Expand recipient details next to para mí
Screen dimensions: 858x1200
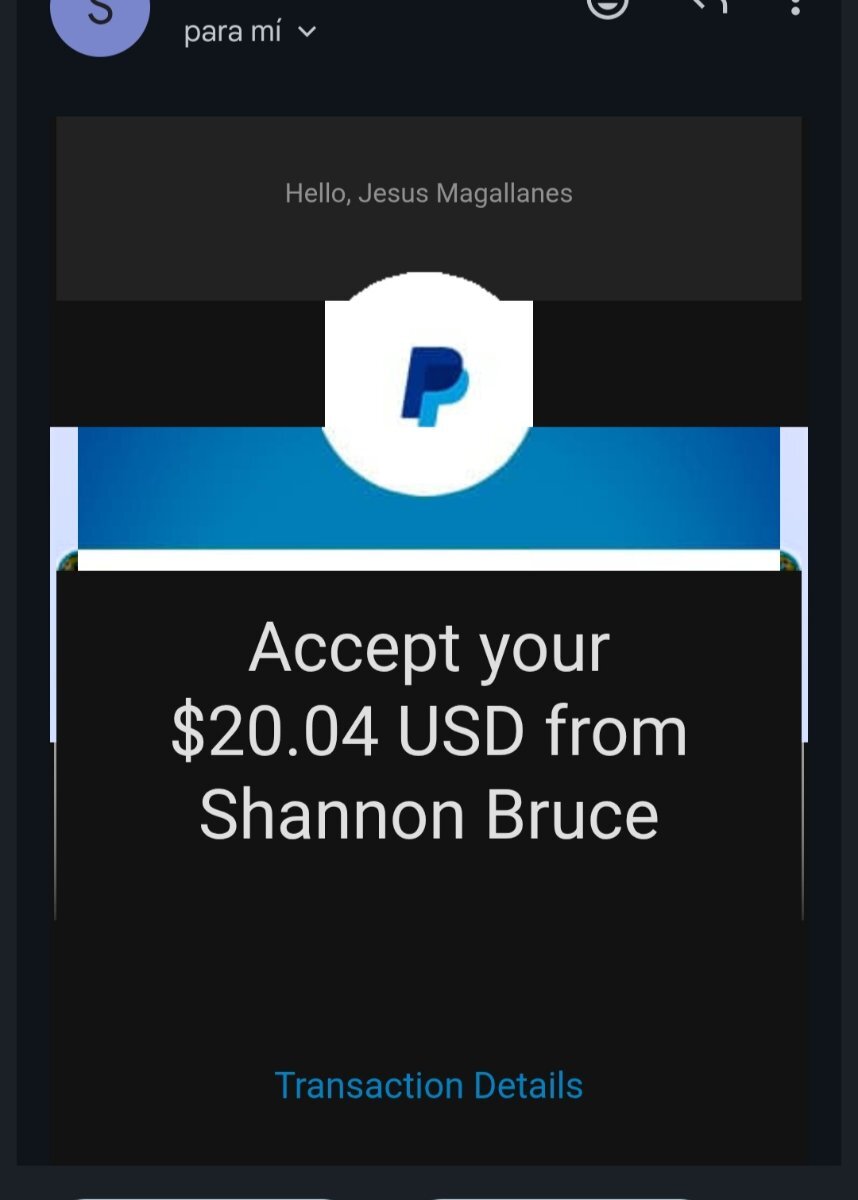click(x=307, y=32)
